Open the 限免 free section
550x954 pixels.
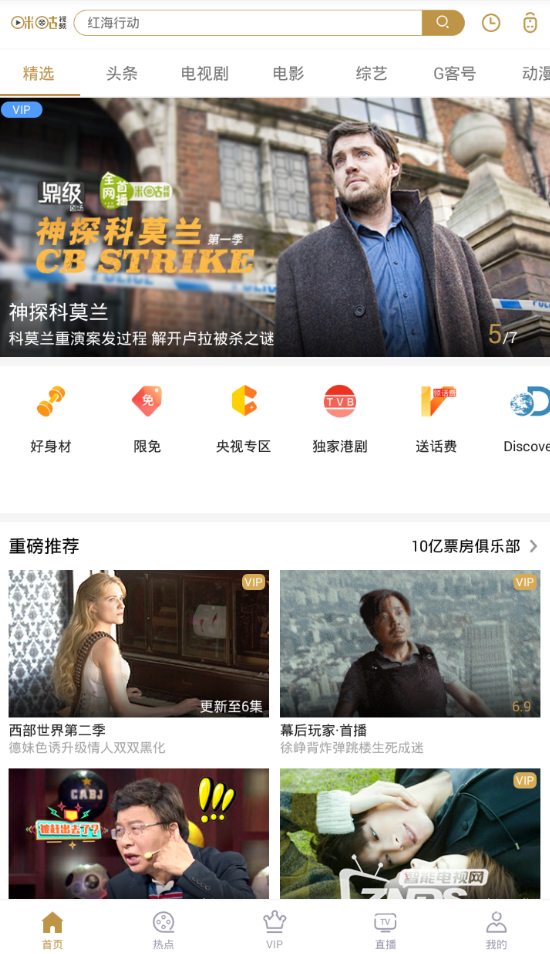[147, 419]
